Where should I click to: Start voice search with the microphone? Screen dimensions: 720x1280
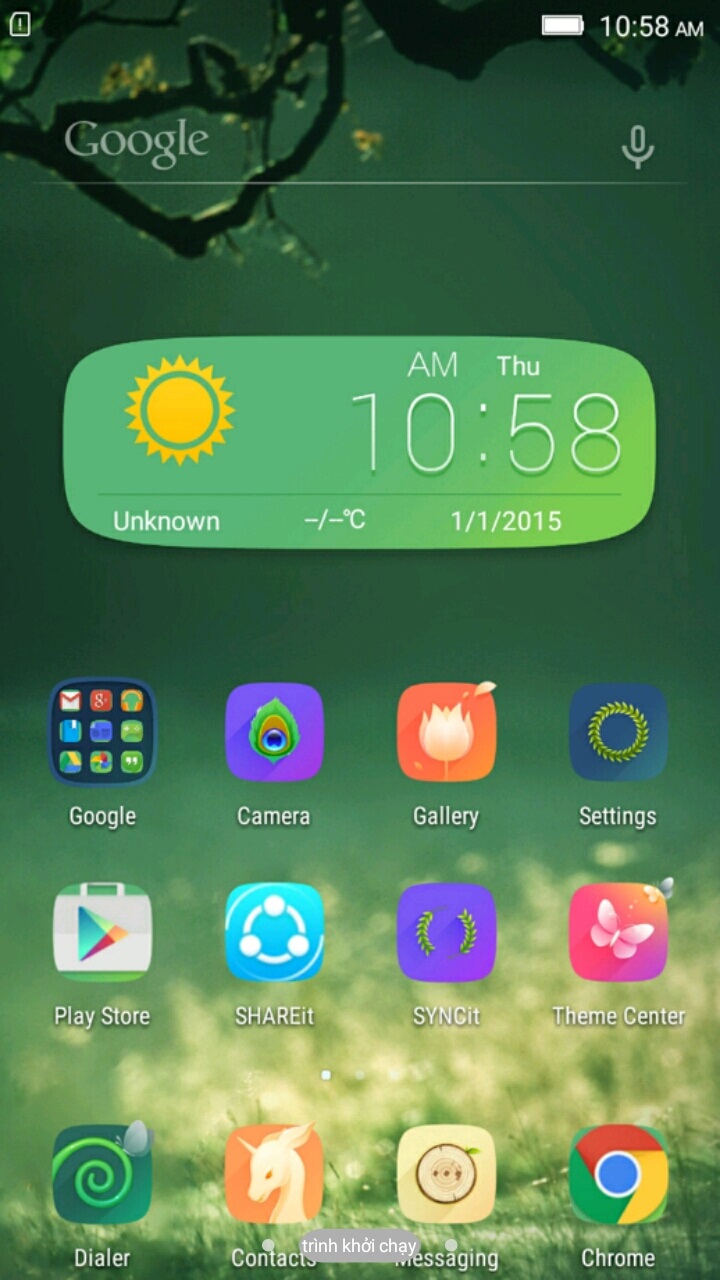click(x=637, y=148)
